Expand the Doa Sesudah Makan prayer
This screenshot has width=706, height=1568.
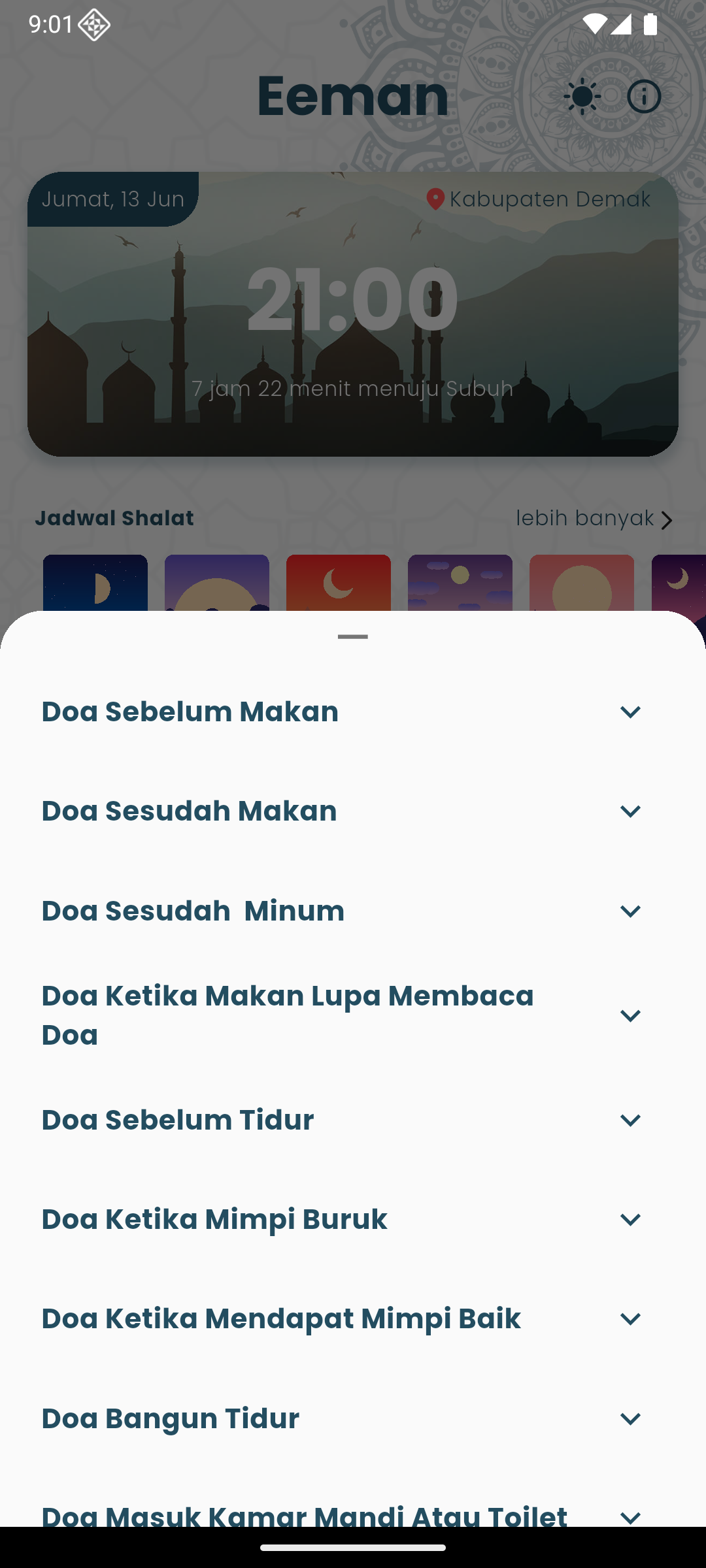point(630,811)
